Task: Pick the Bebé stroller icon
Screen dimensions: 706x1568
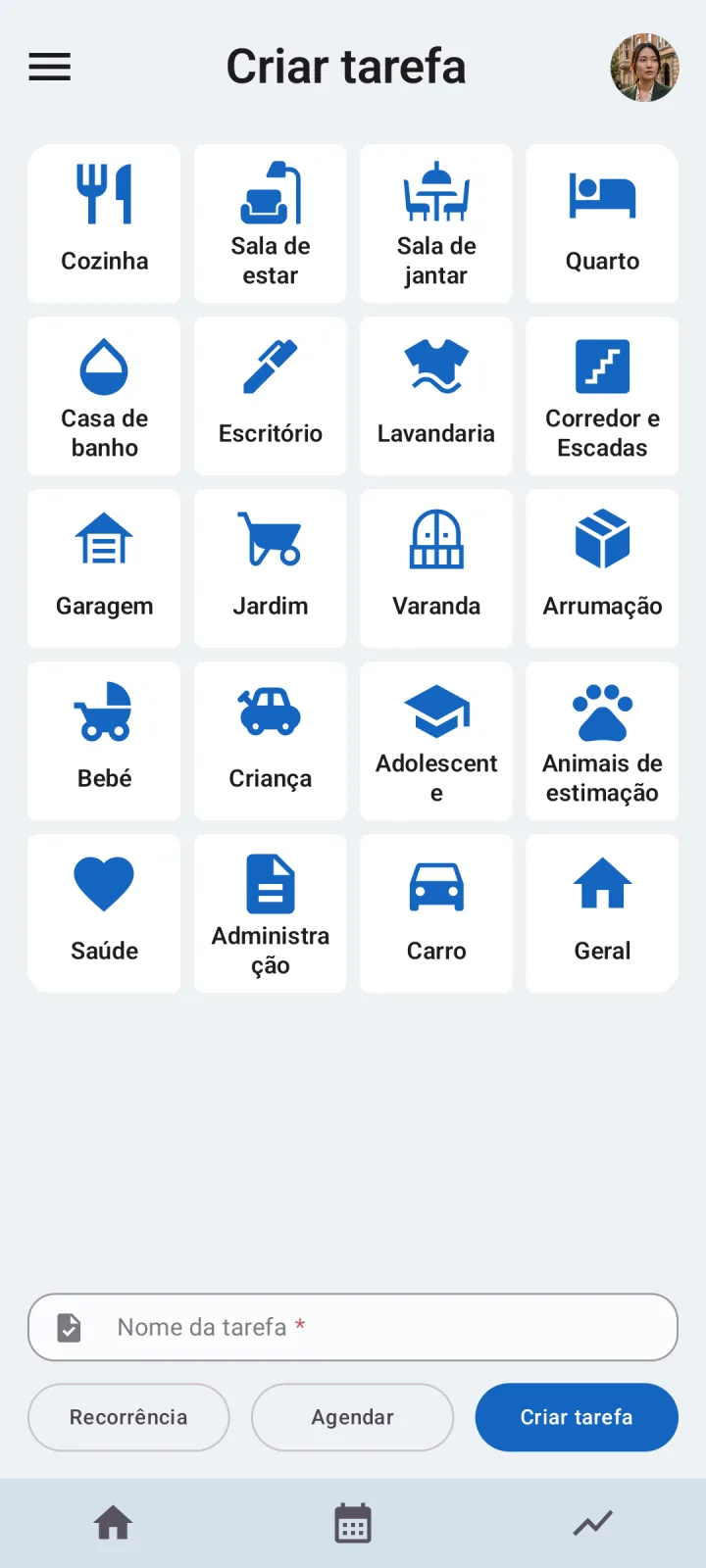Action: pyautogui.click(x=104, y=710)
